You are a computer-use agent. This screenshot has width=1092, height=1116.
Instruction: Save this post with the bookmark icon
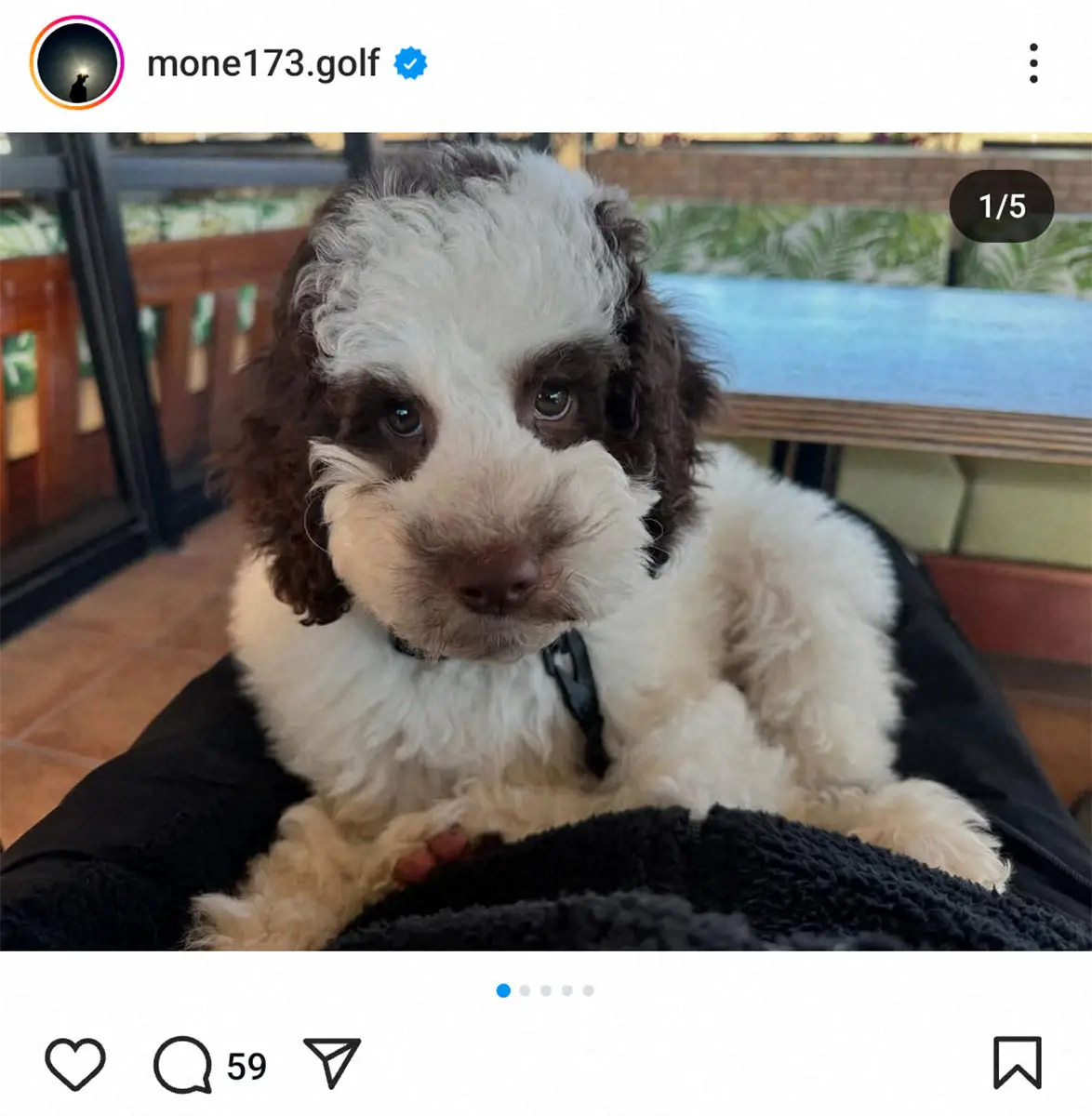tap(1017, 1062)
